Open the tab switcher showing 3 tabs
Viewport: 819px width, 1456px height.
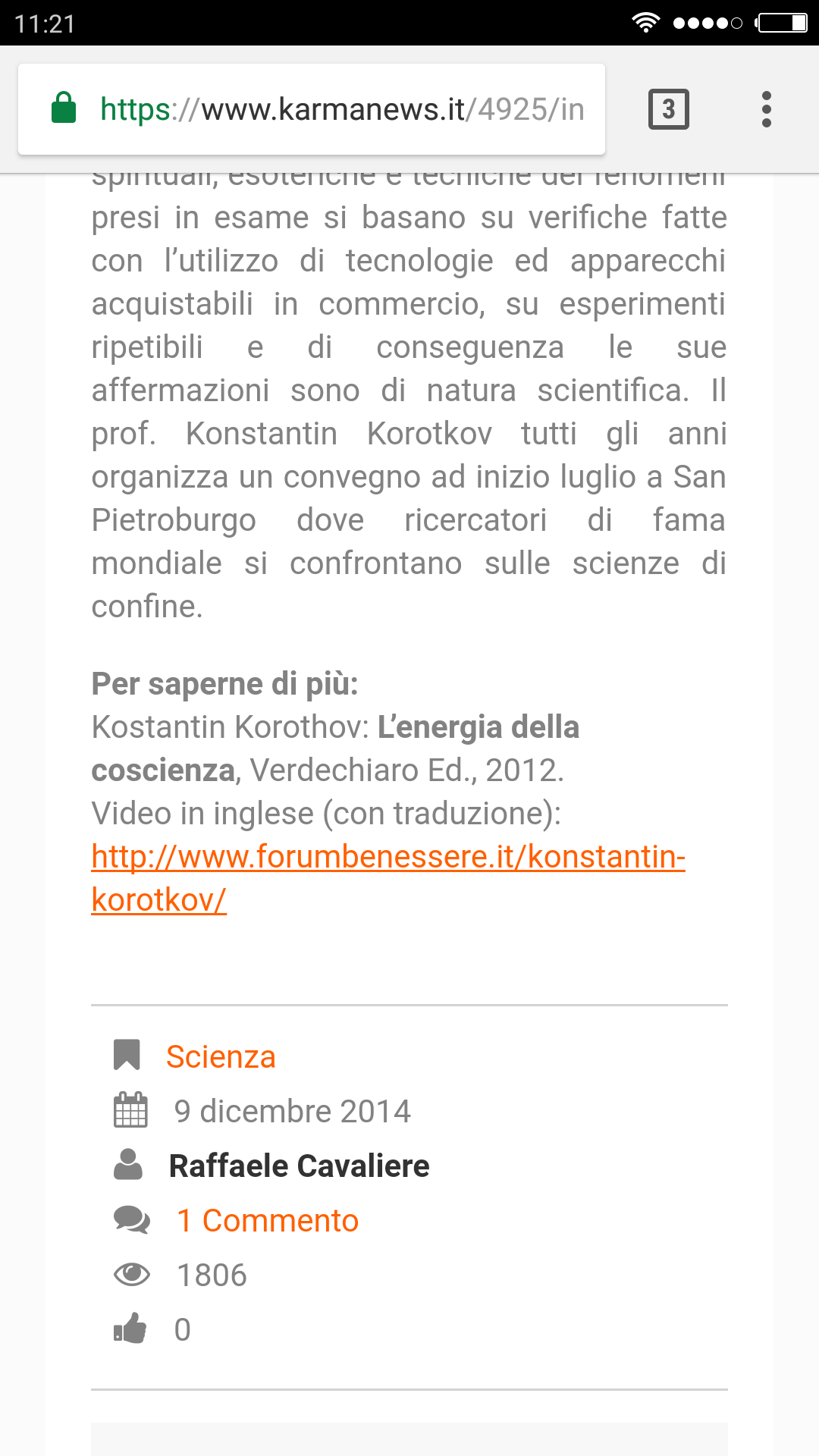(x=668, y=109)
